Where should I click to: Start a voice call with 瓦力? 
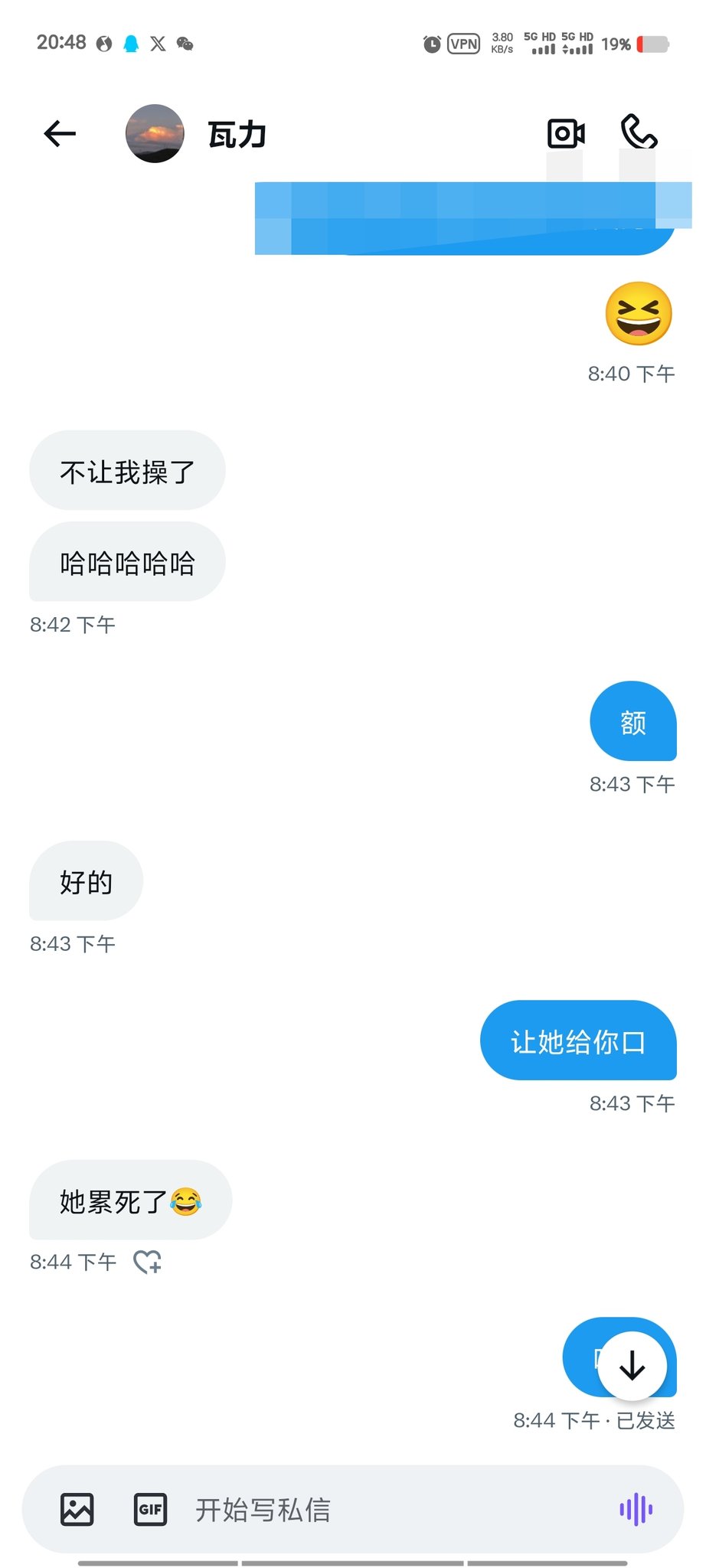tap(639, 132)
